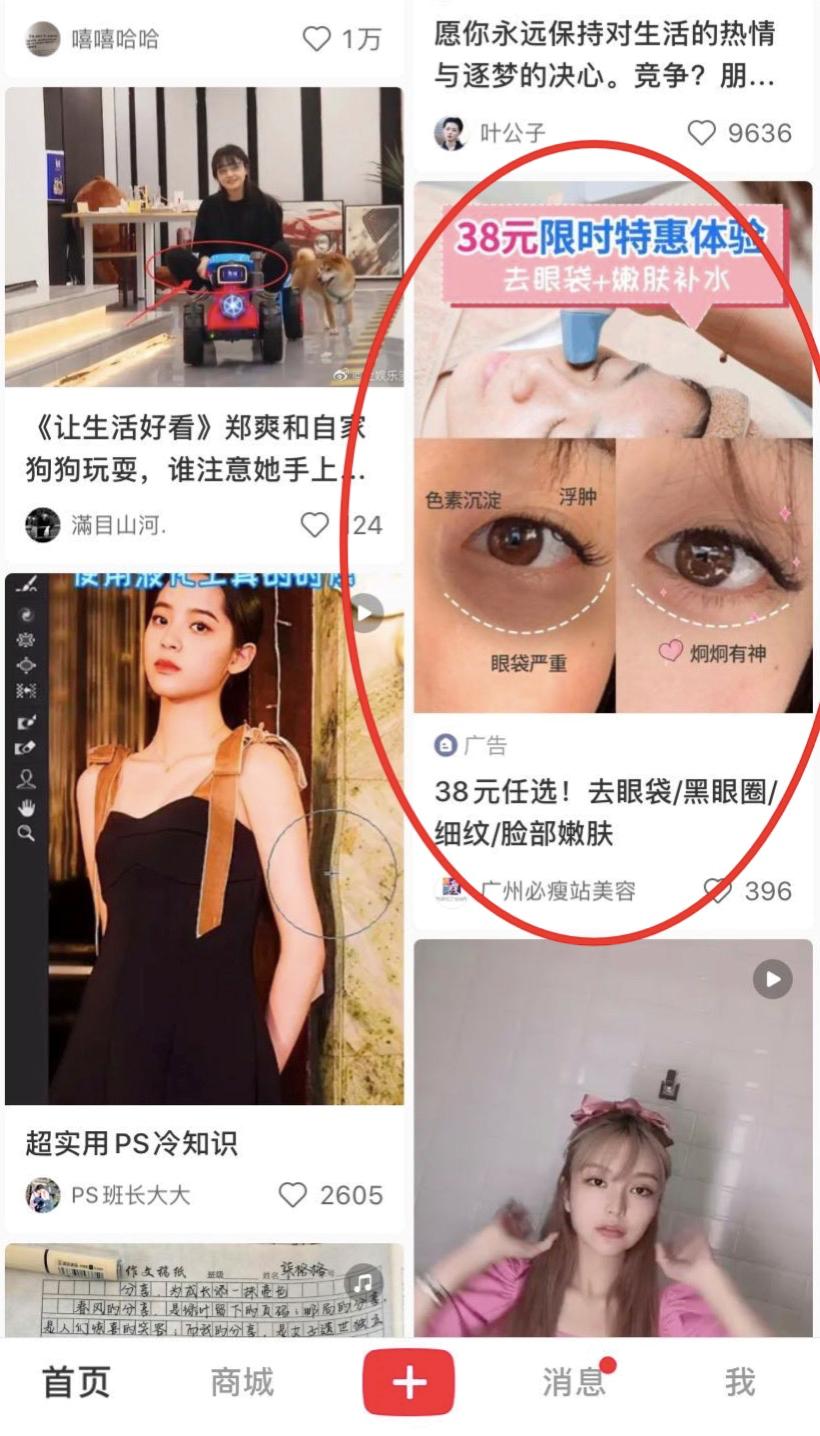820x1436 pixels.
Task: Tap the red plus button to create a post
Action: click(409, 1382)
